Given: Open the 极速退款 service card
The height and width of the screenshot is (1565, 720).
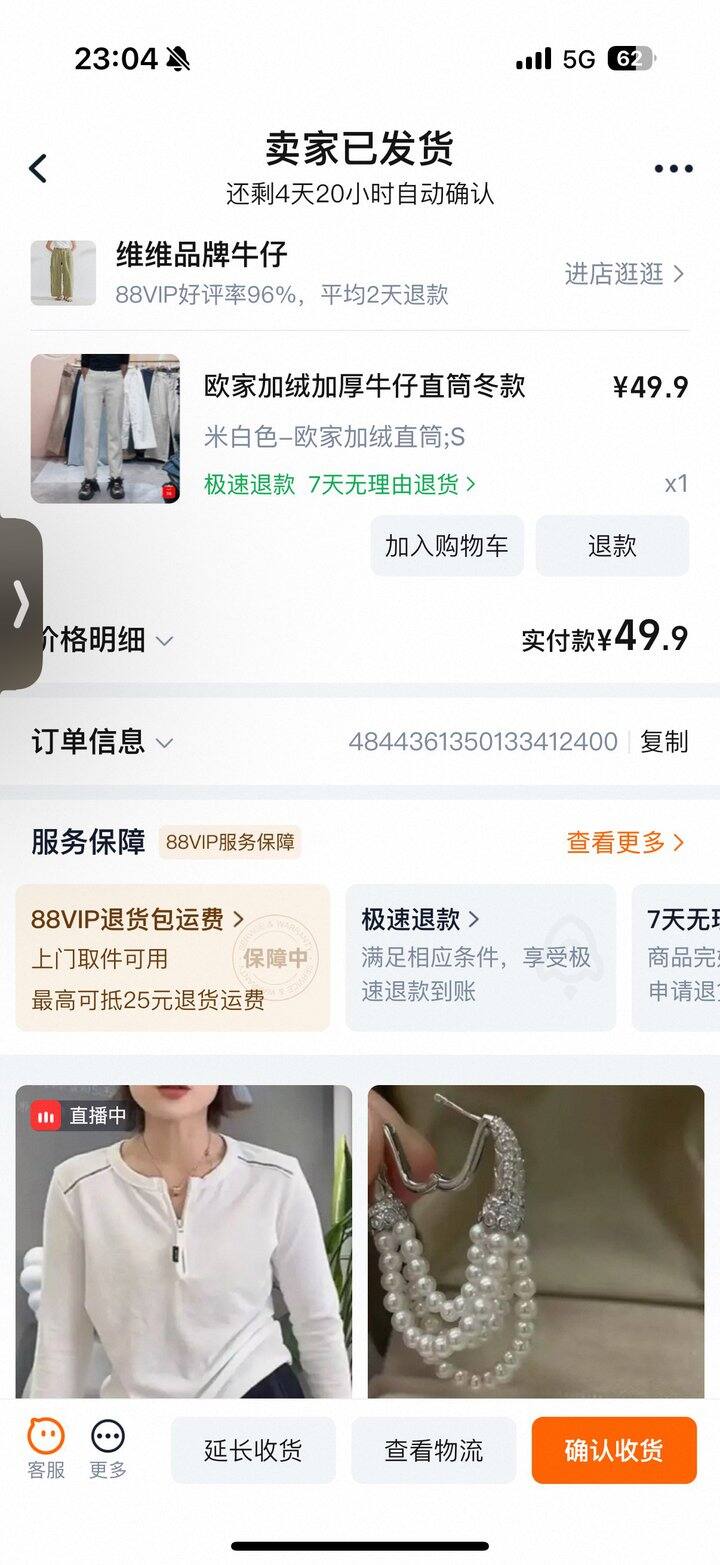Looking at the screenshot, I should [480, 957].
